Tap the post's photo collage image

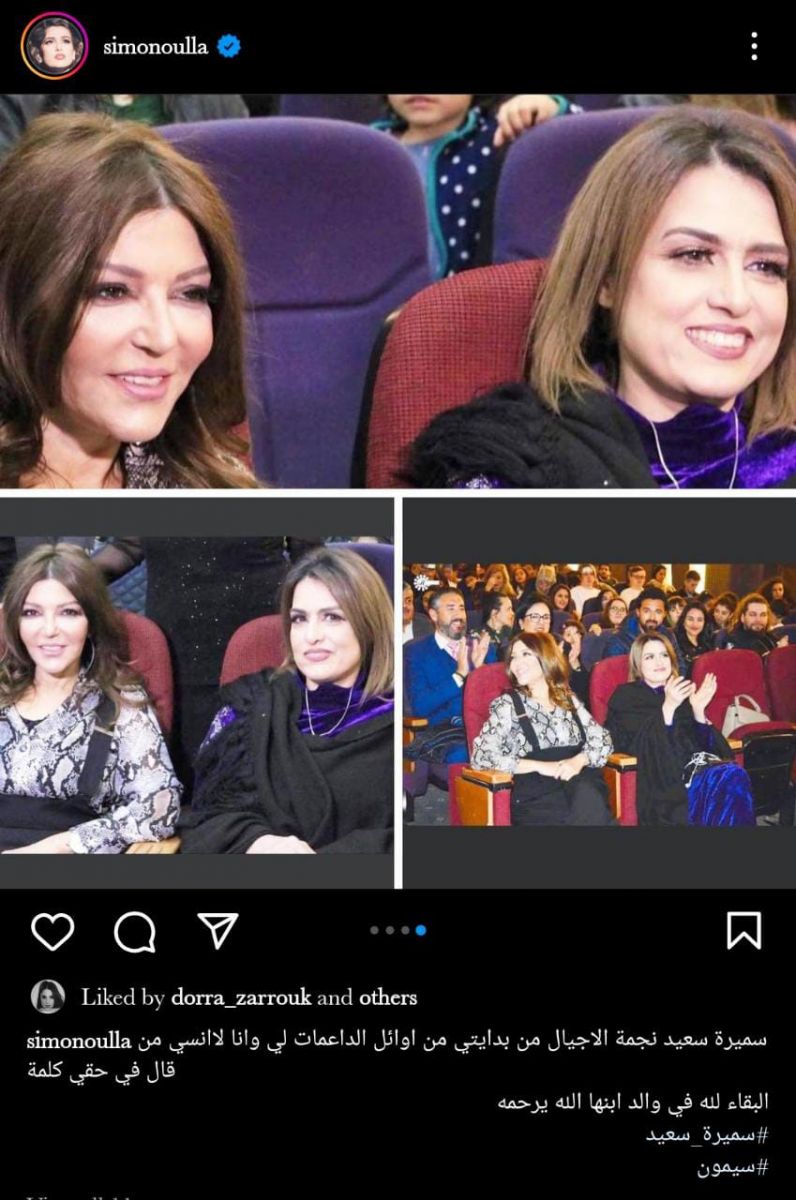coord(398,490)
